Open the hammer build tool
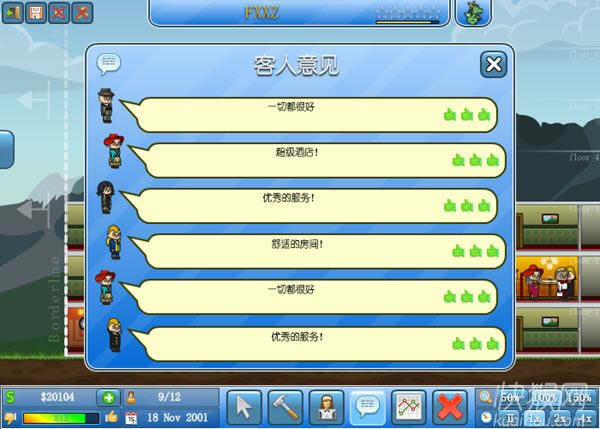The width and height of the screenshot is (600, 429). coord(285,406)
